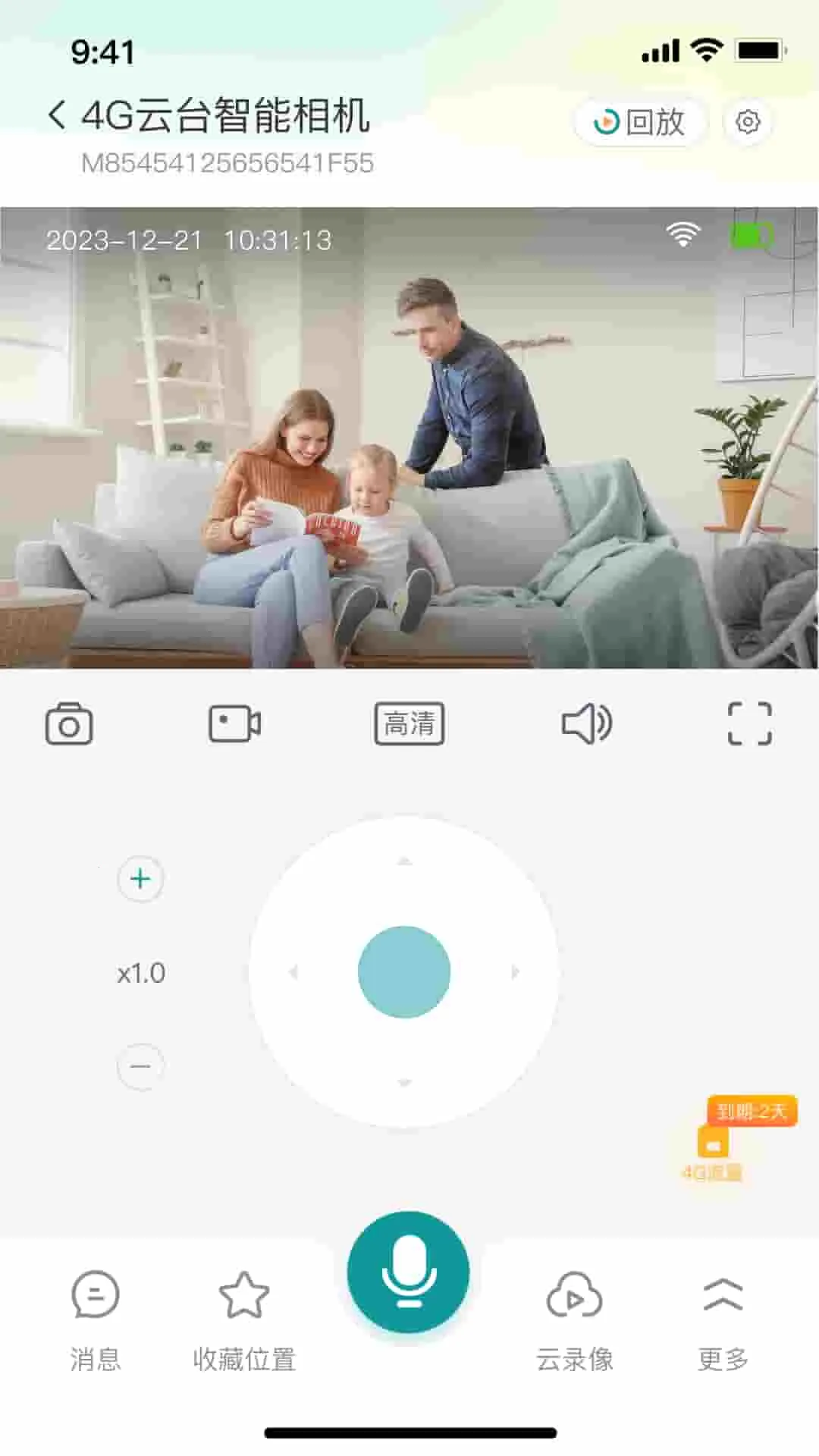Enter fullscreen view
The image size is (819, 1456).
pyautogui.click(x=749, y=724)
